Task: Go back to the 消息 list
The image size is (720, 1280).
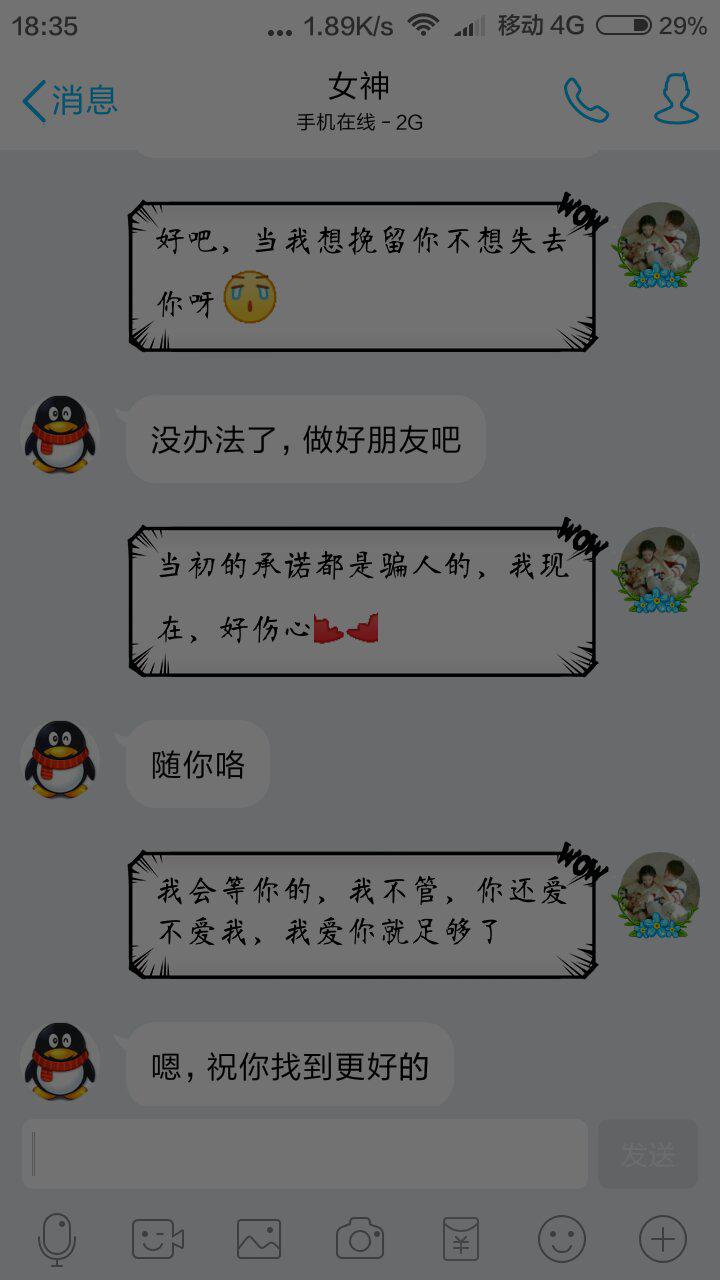Action: pyautogui.click(x=70, y=101)
